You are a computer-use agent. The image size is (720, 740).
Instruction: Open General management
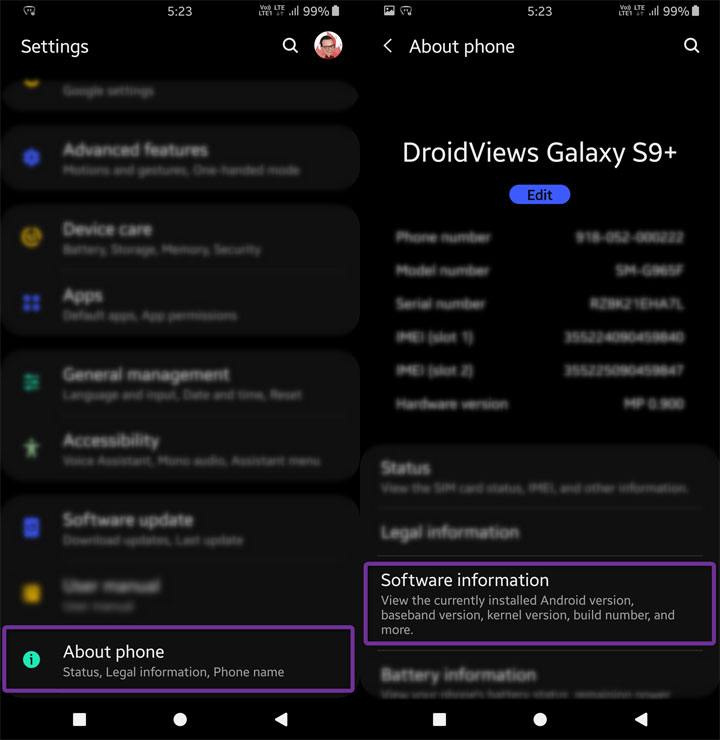(178, 383)
